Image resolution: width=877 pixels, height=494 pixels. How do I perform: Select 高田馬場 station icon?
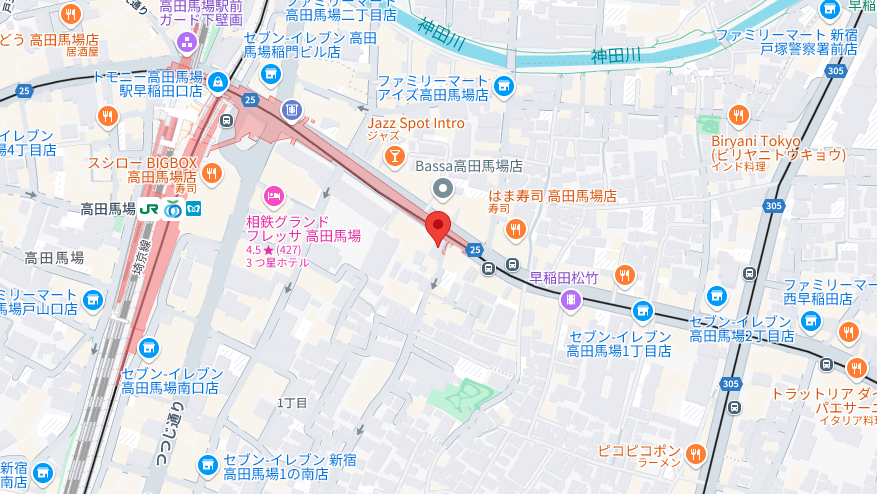pos(172,208)
